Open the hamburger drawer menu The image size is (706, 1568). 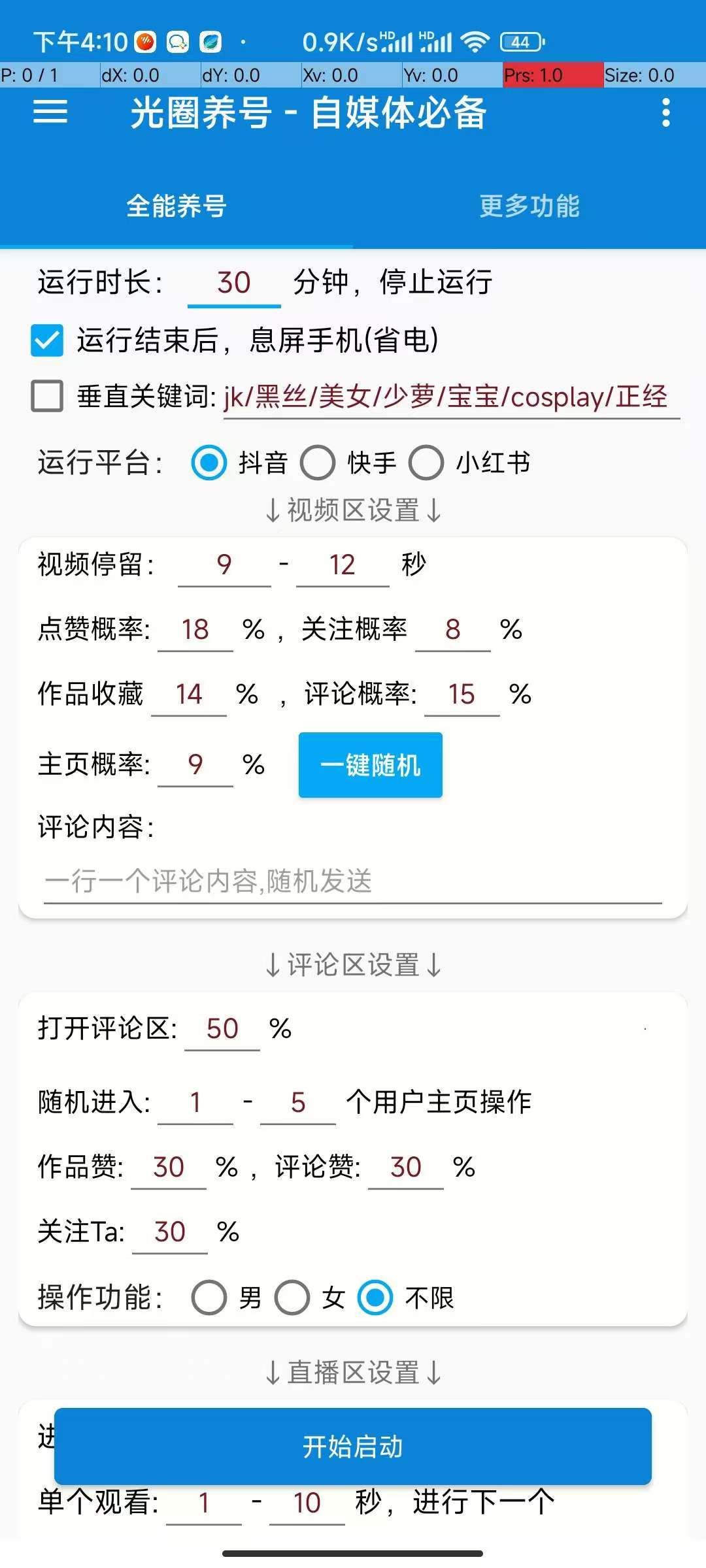pyautogui.click(x=50, y=112)
